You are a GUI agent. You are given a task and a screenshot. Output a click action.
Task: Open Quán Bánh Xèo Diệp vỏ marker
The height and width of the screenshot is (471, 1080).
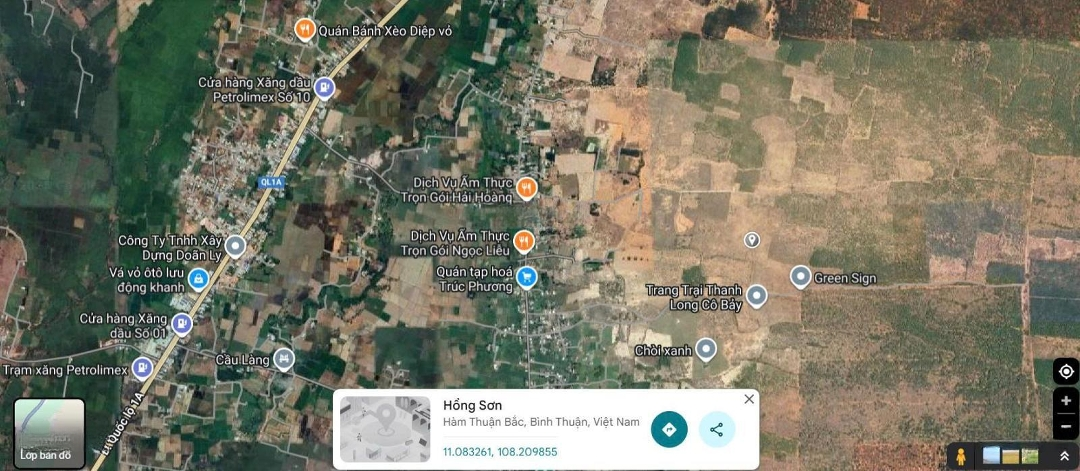[306, 30]
